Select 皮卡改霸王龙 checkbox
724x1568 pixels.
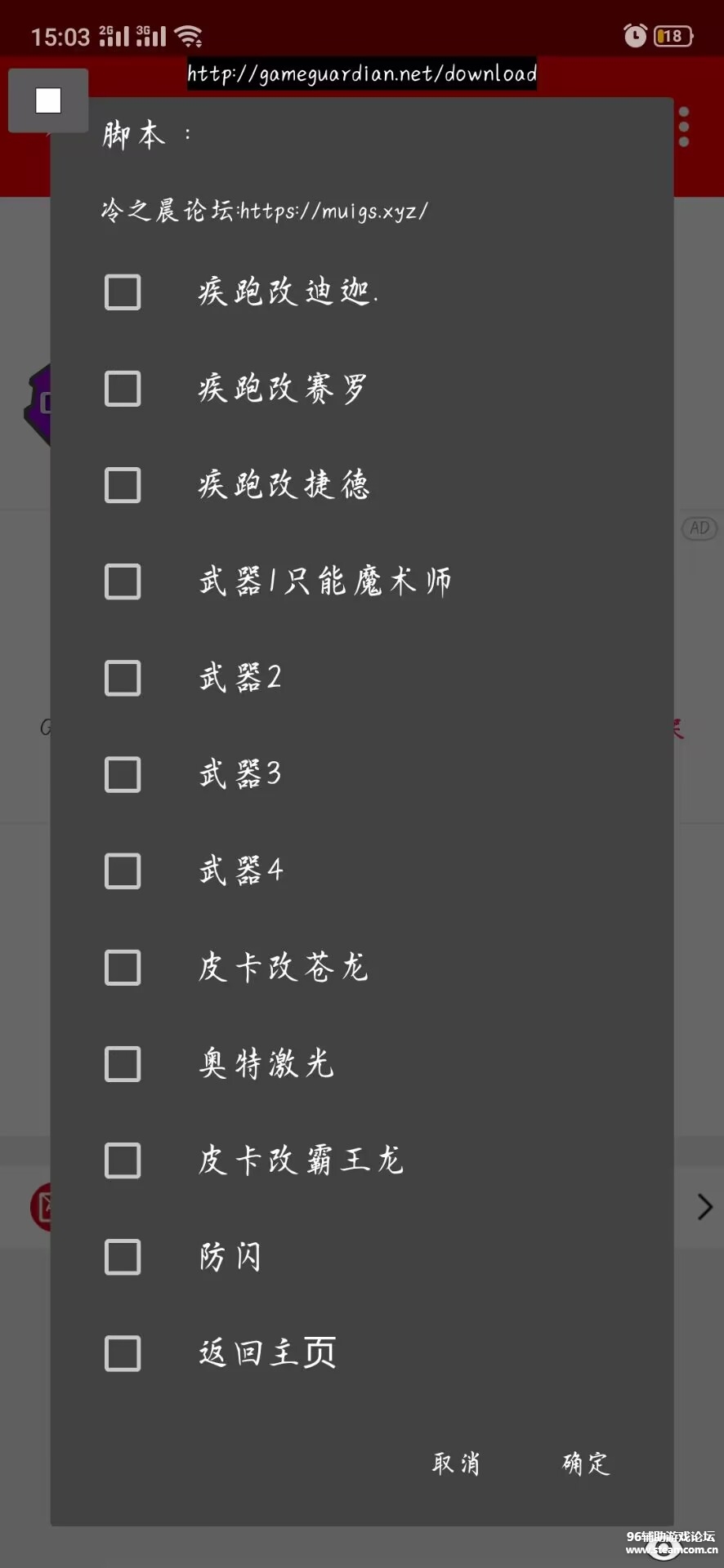point(123,1160)
